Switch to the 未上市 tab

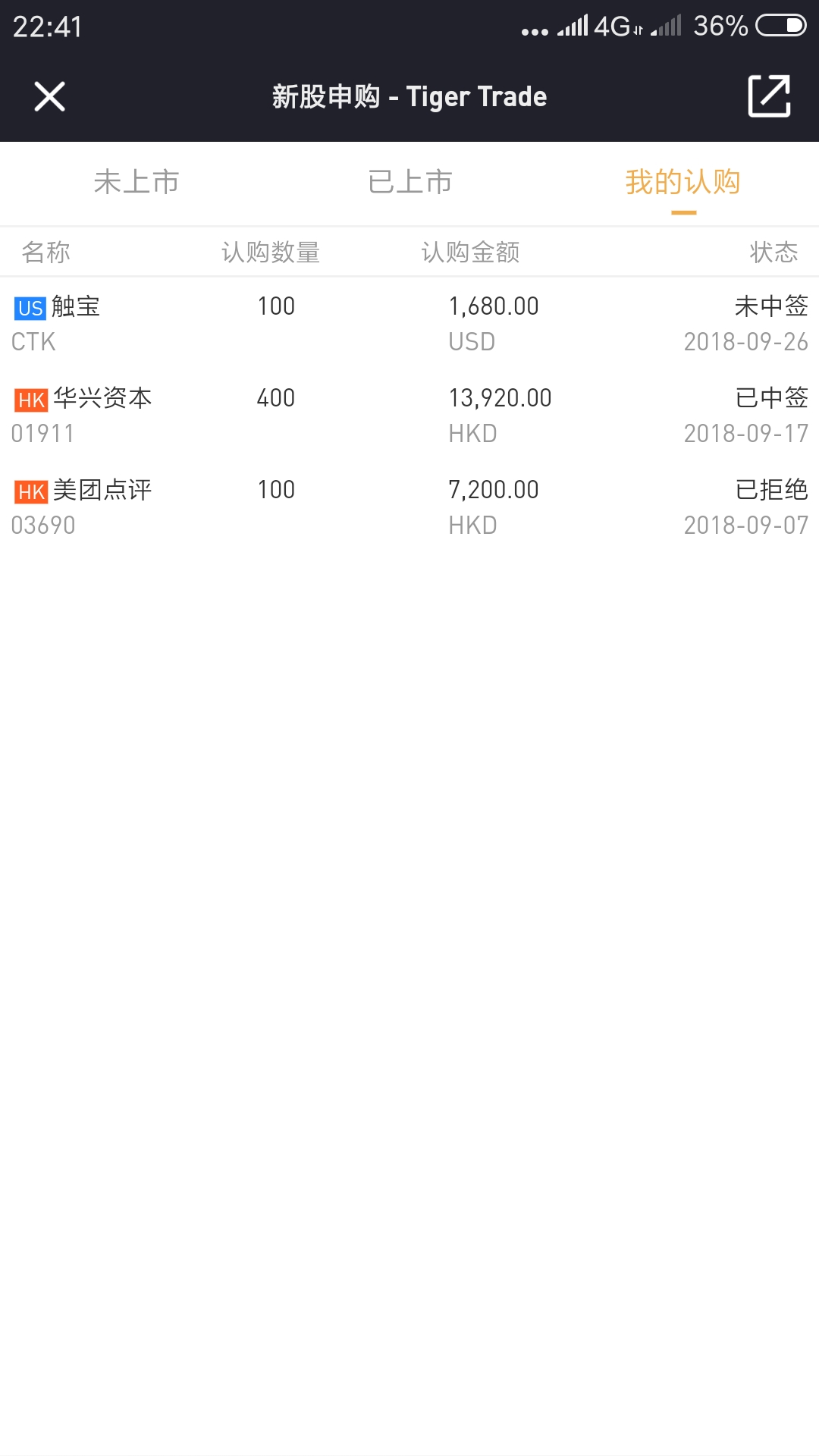(136, 183)
